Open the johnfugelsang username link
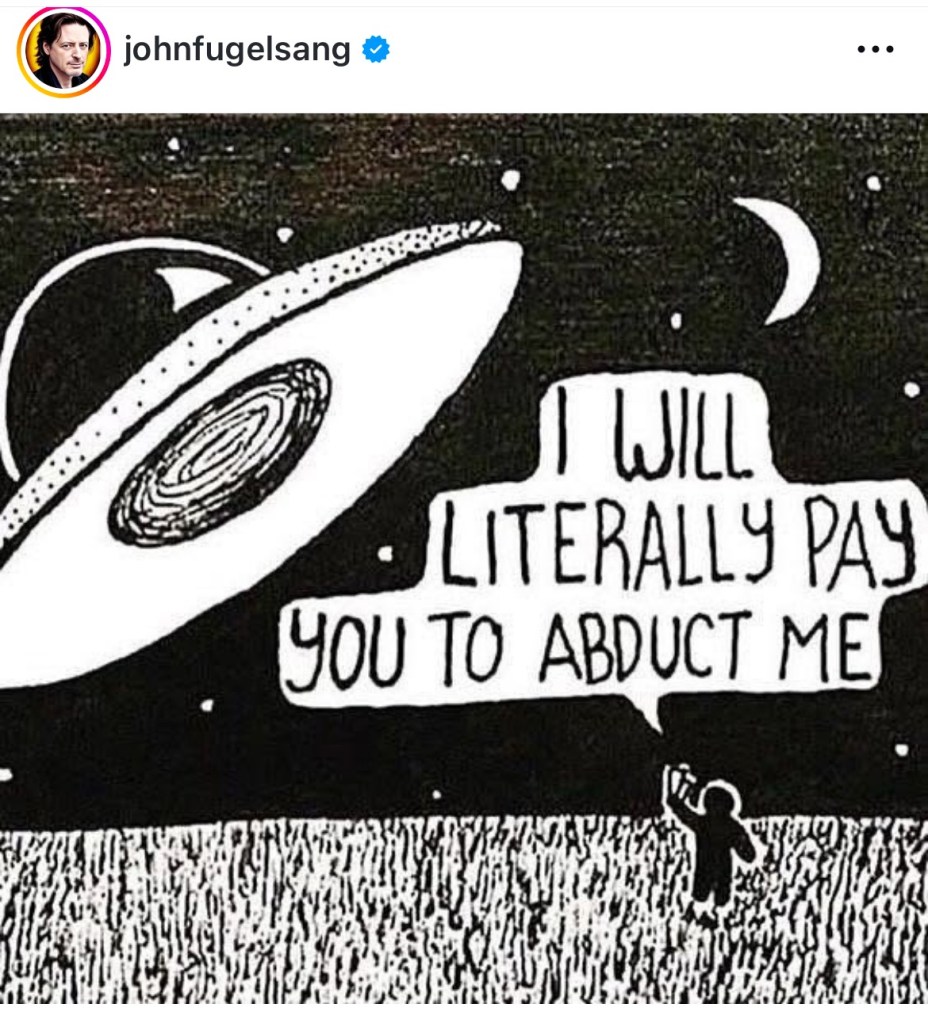This screenshot has width=928, height=1023. point(236,51)
